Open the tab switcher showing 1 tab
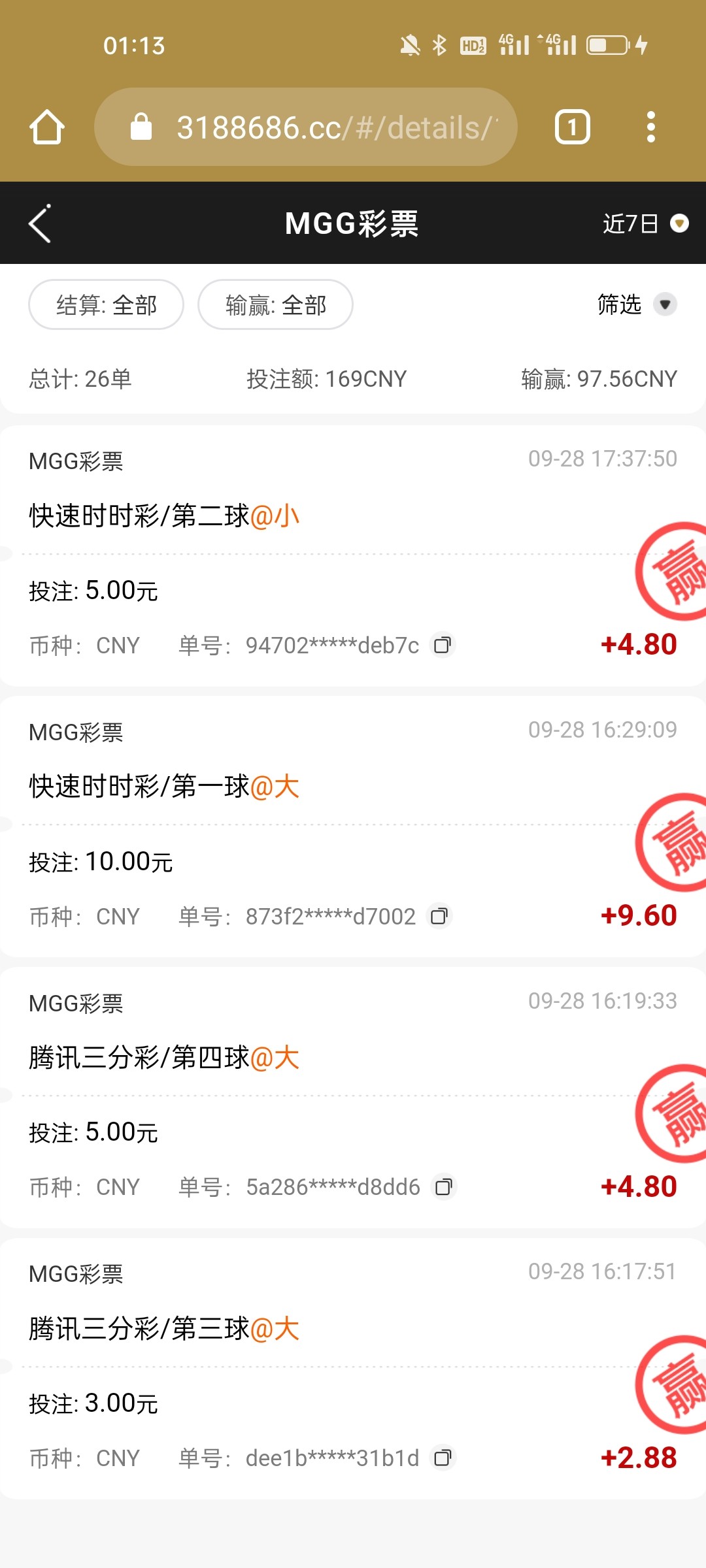The height and width of the screenshot is (1568, 706). coord(572,127)
